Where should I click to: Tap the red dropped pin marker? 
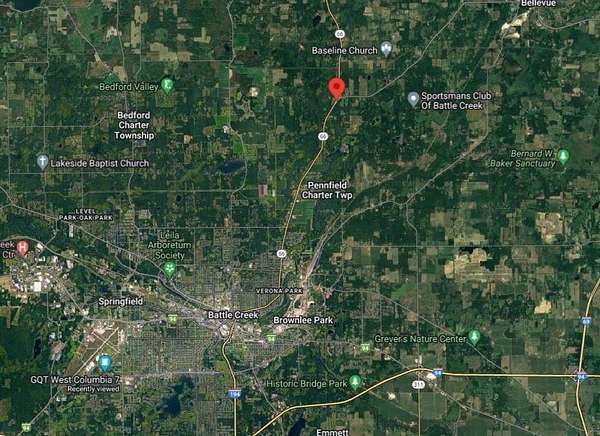tap(337, 88)
